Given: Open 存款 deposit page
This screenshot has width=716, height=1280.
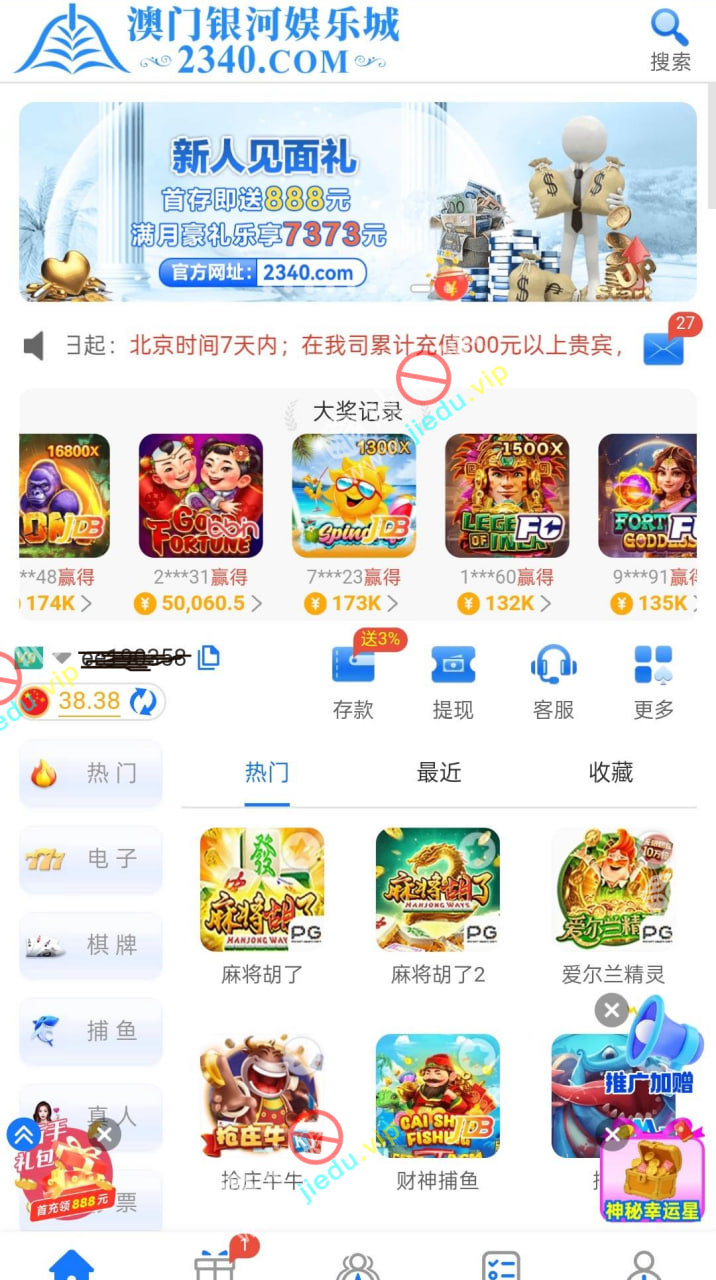Looking at the screenshot, I should pyautogui.click(x=353, y=682).
